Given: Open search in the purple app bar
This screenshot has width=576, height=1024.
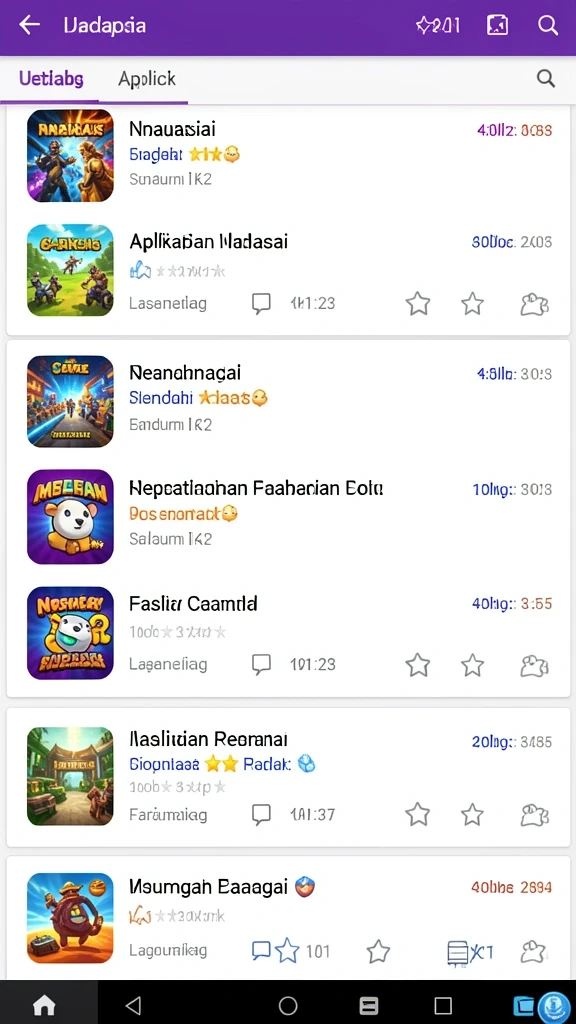Looking at the screenshot, I should [547, 25].
